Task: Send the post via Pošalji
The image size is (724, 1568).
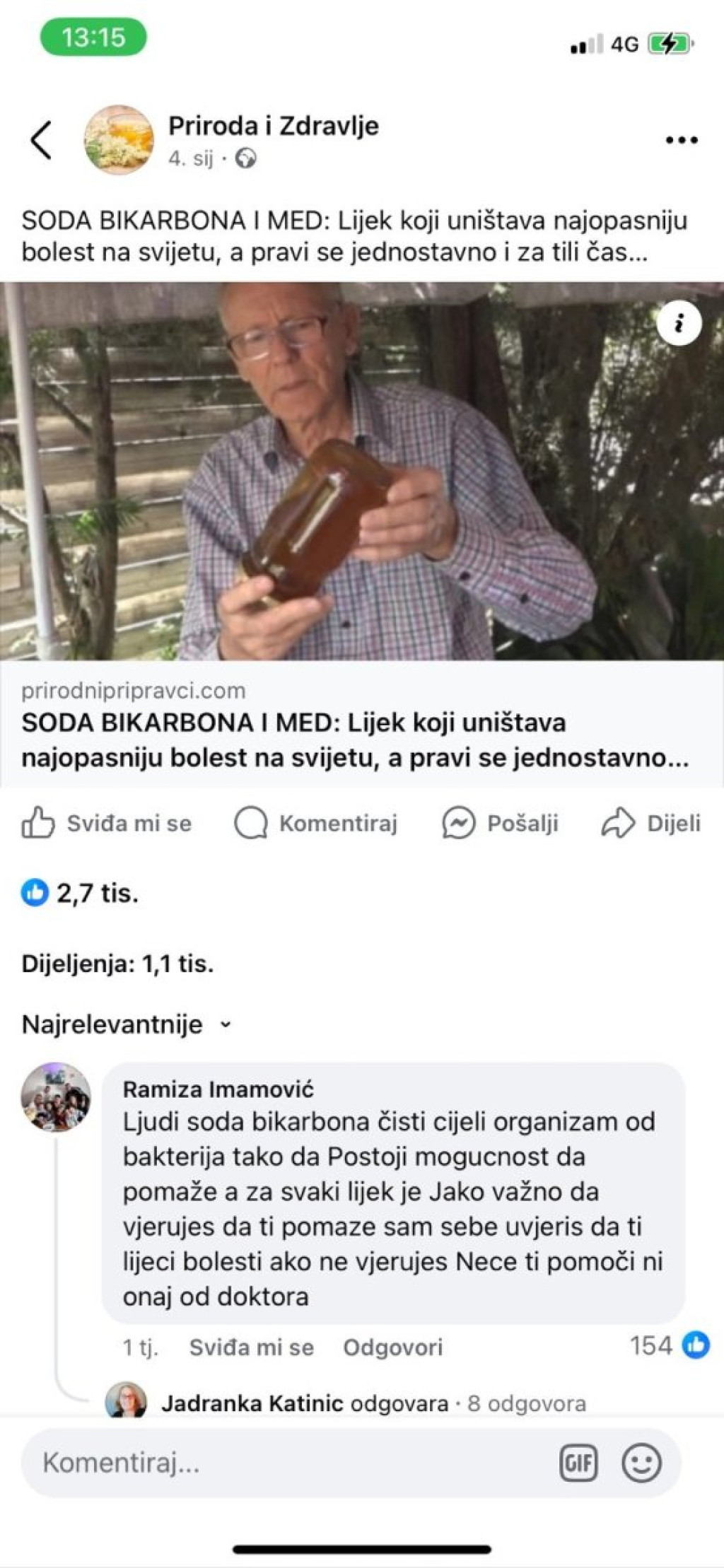Action: [501, 823]
